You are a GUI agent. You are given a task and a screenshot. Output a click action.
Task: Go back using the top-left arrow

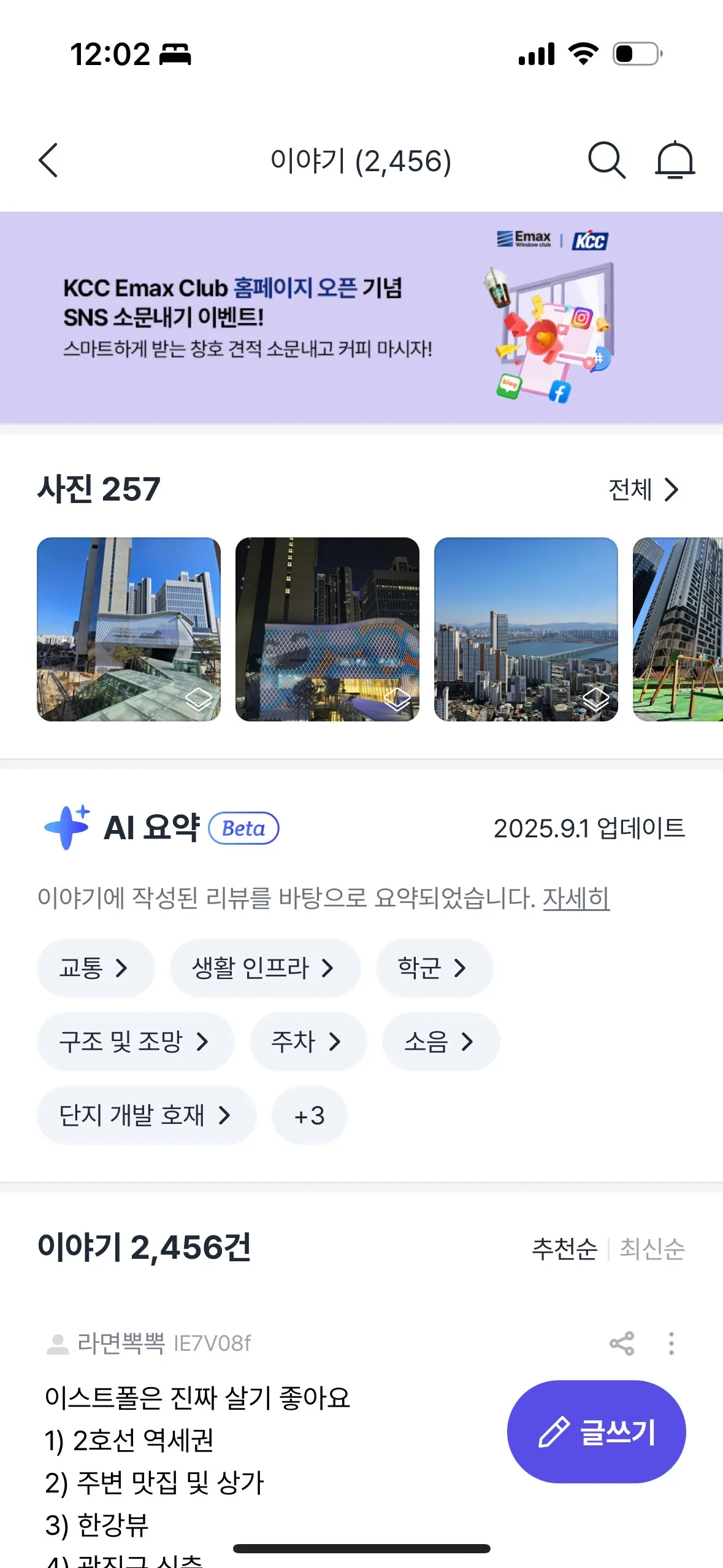[x=48, y=161]
